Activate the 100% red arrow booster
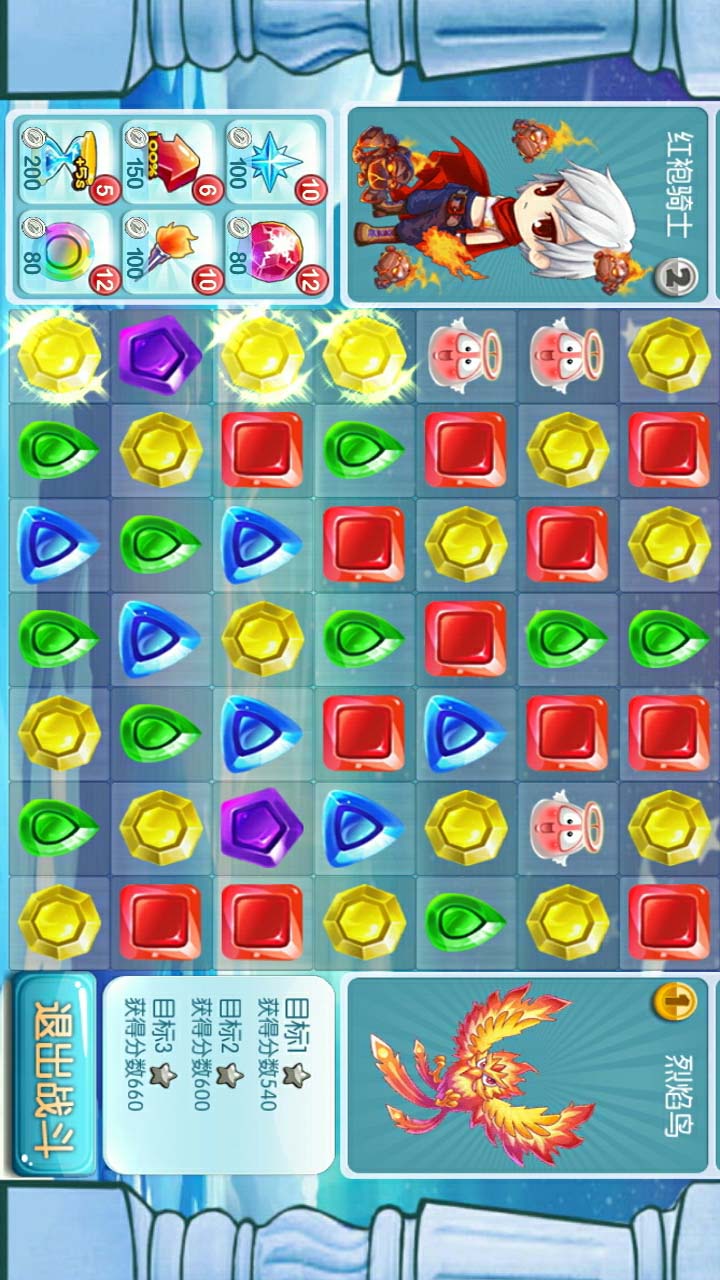The image size is (720, 1280). click(168, 160)
